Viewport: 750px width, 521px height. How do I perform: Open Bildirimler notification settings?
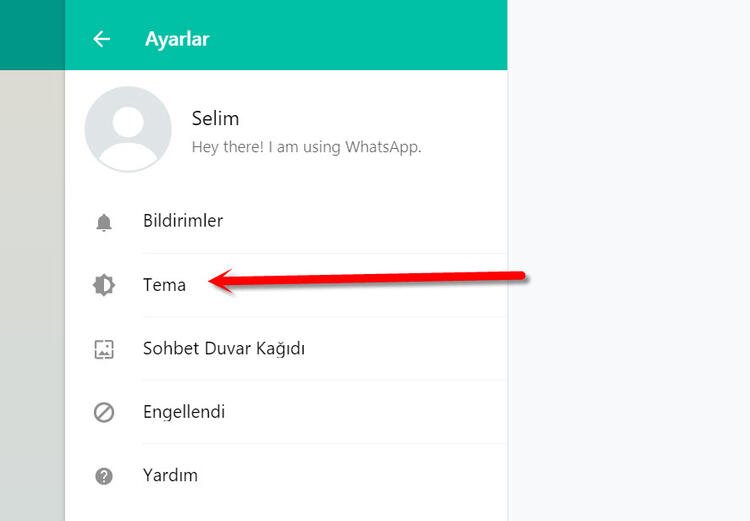(x=183, y=221)
